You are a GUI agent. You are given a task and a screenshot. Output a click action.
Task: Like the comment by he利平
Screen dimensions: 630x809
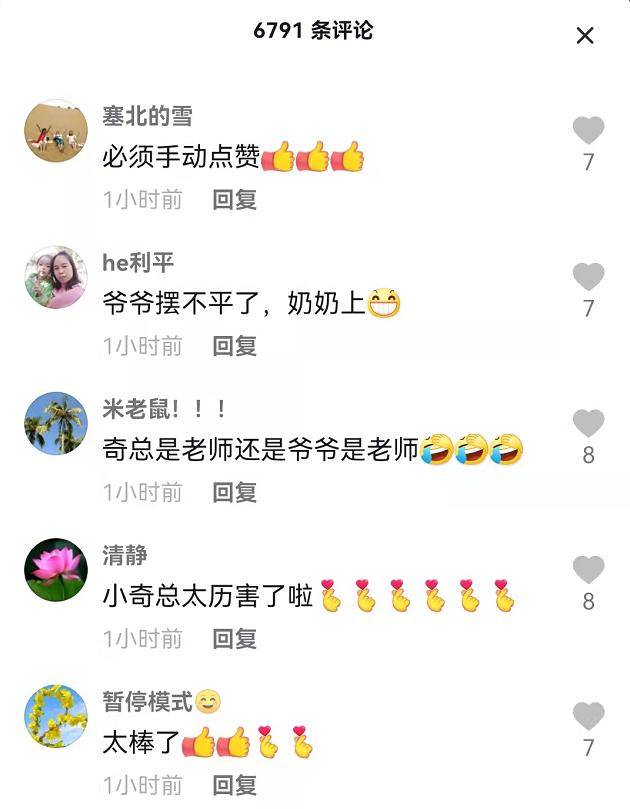point(588,277)
